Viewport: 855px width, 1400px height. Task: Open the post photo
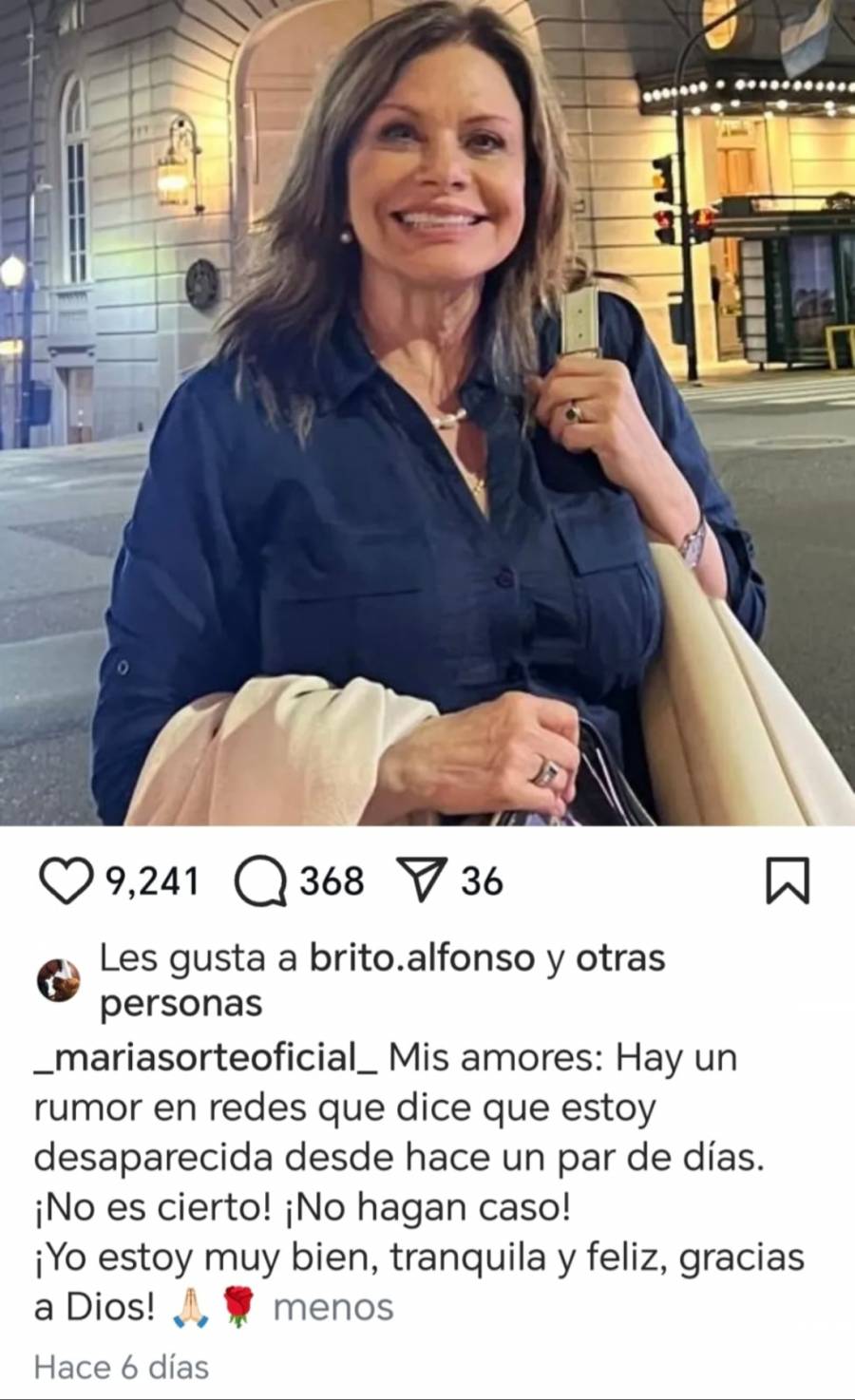click(427, 413)
